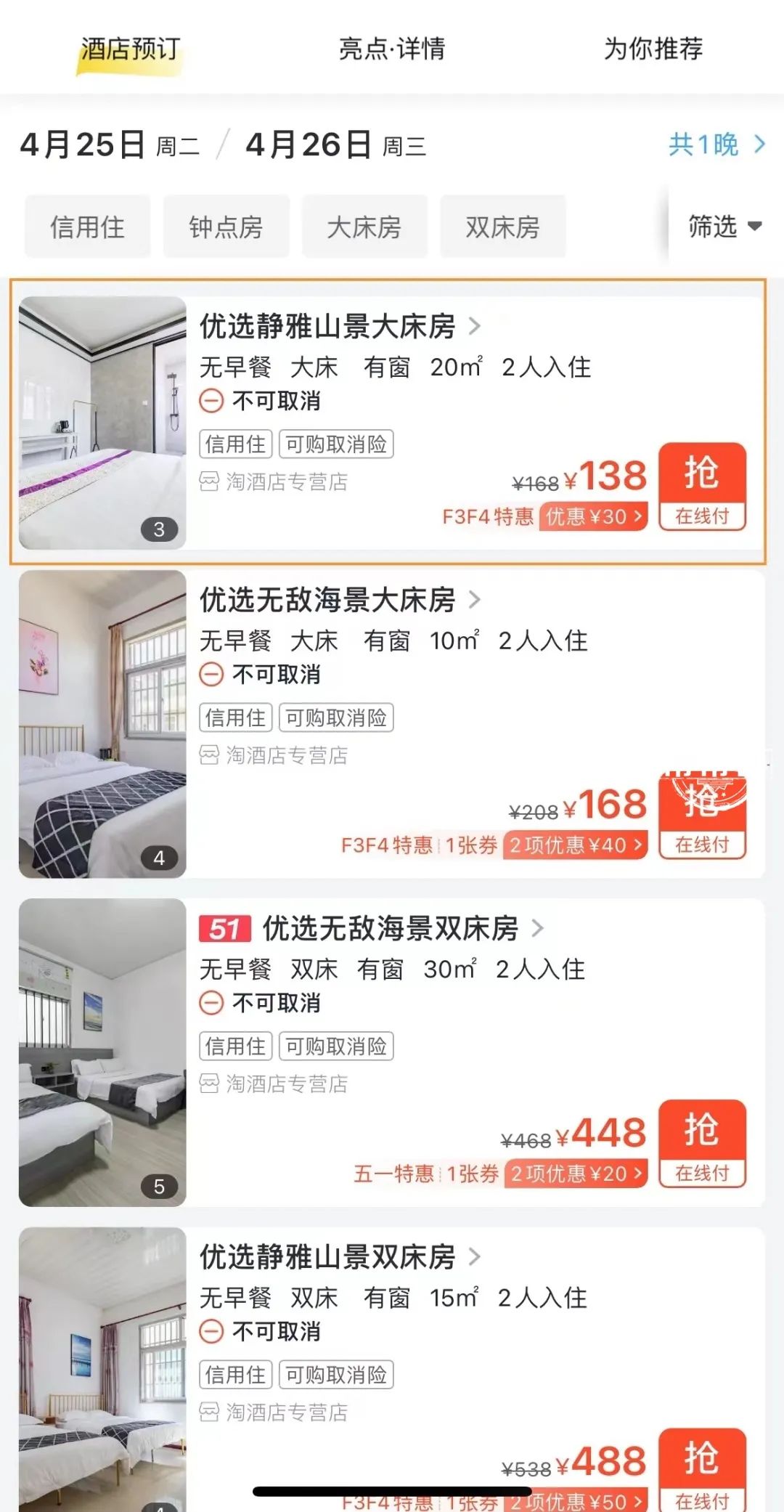Switch to the 为你推荐 tab
Viewport: 784px width, 1512px height.
pos(653,49)
